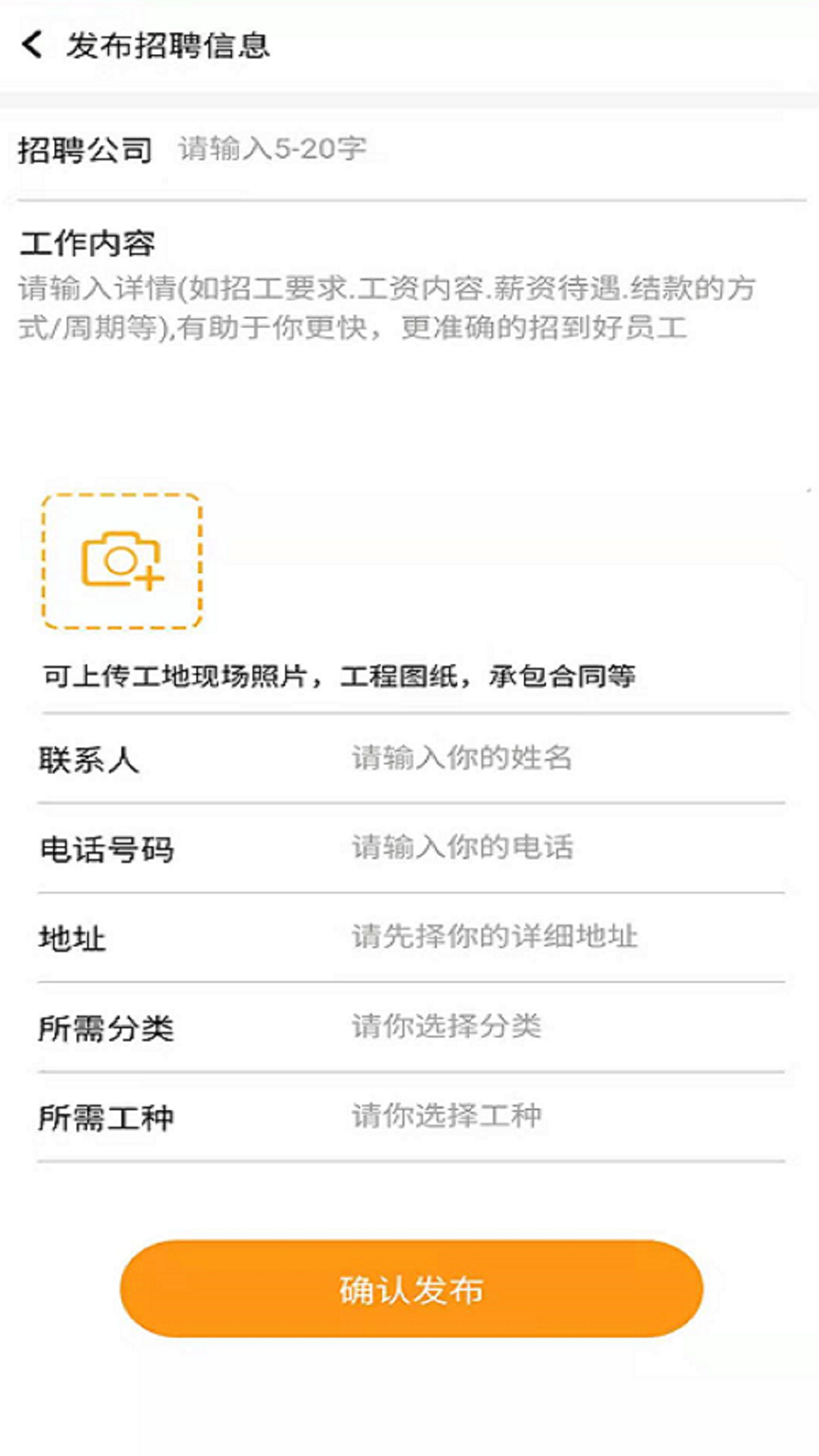The width and height of the screenshot is (819, 1456).
Task: Click the back arrow to leave the page
Action: click(x=32, y=45)
